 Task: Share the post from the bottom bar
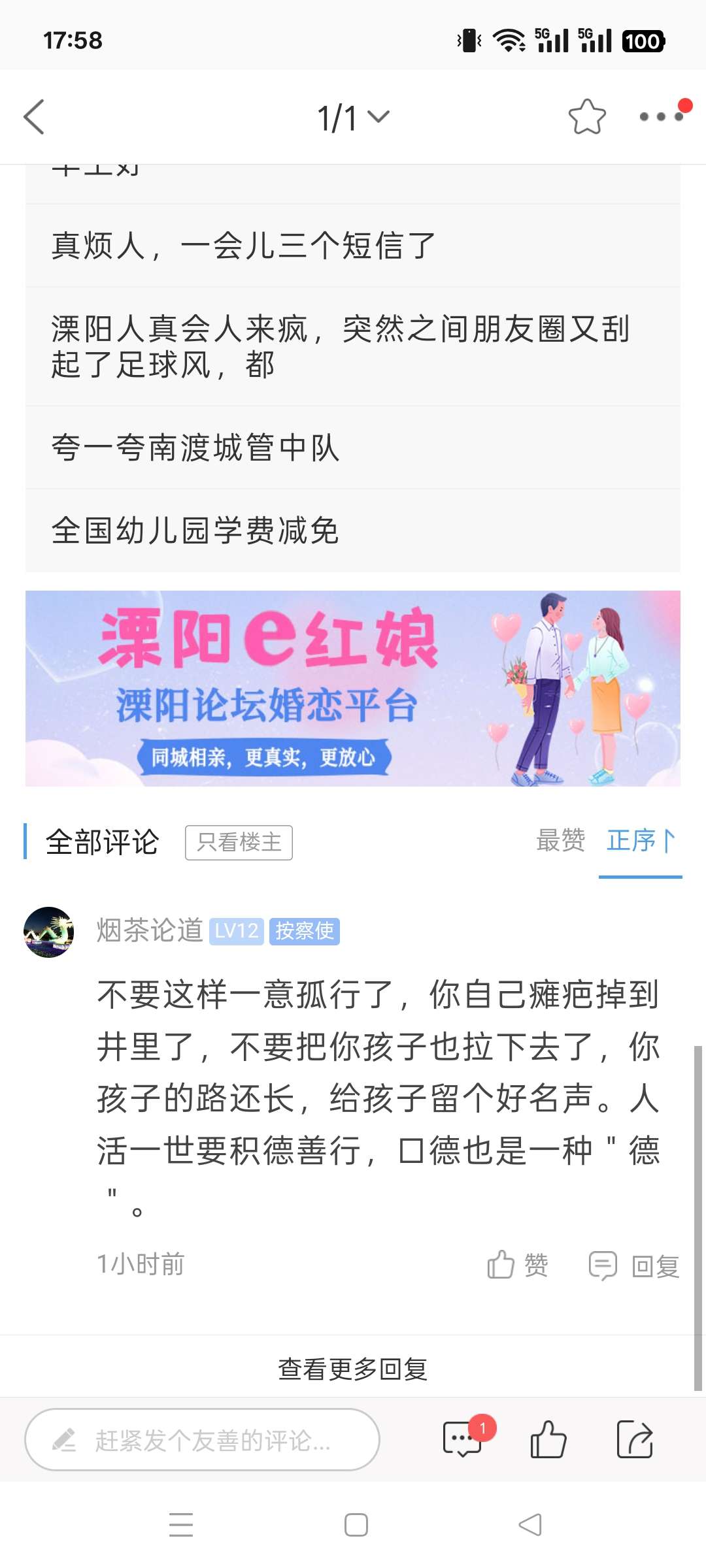635,1439
